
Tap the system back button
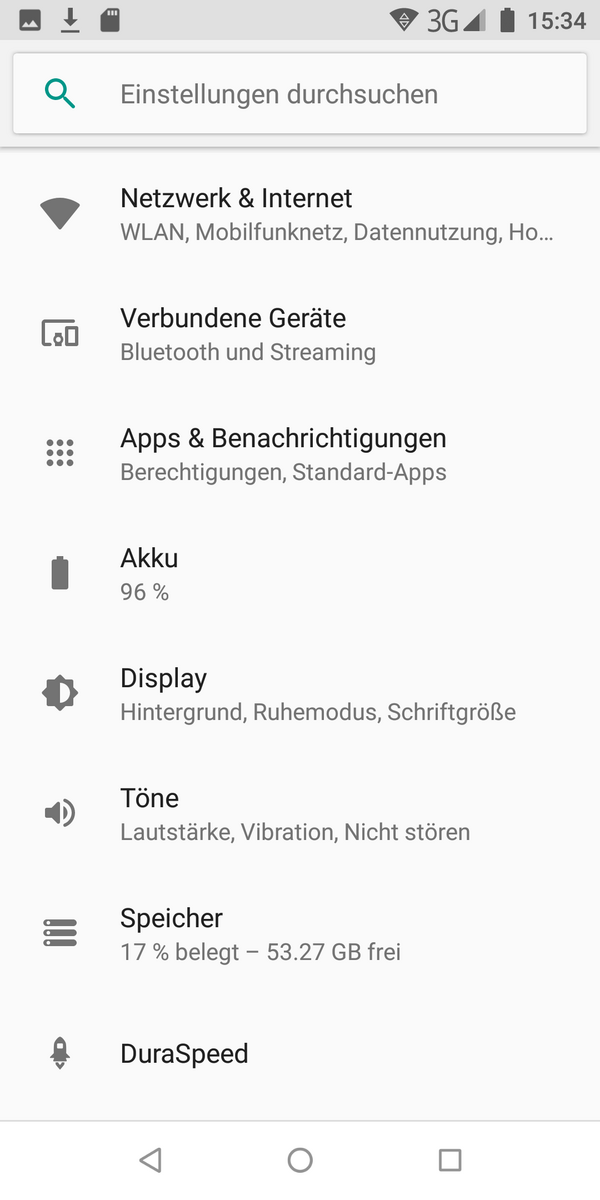(150, 1160)
